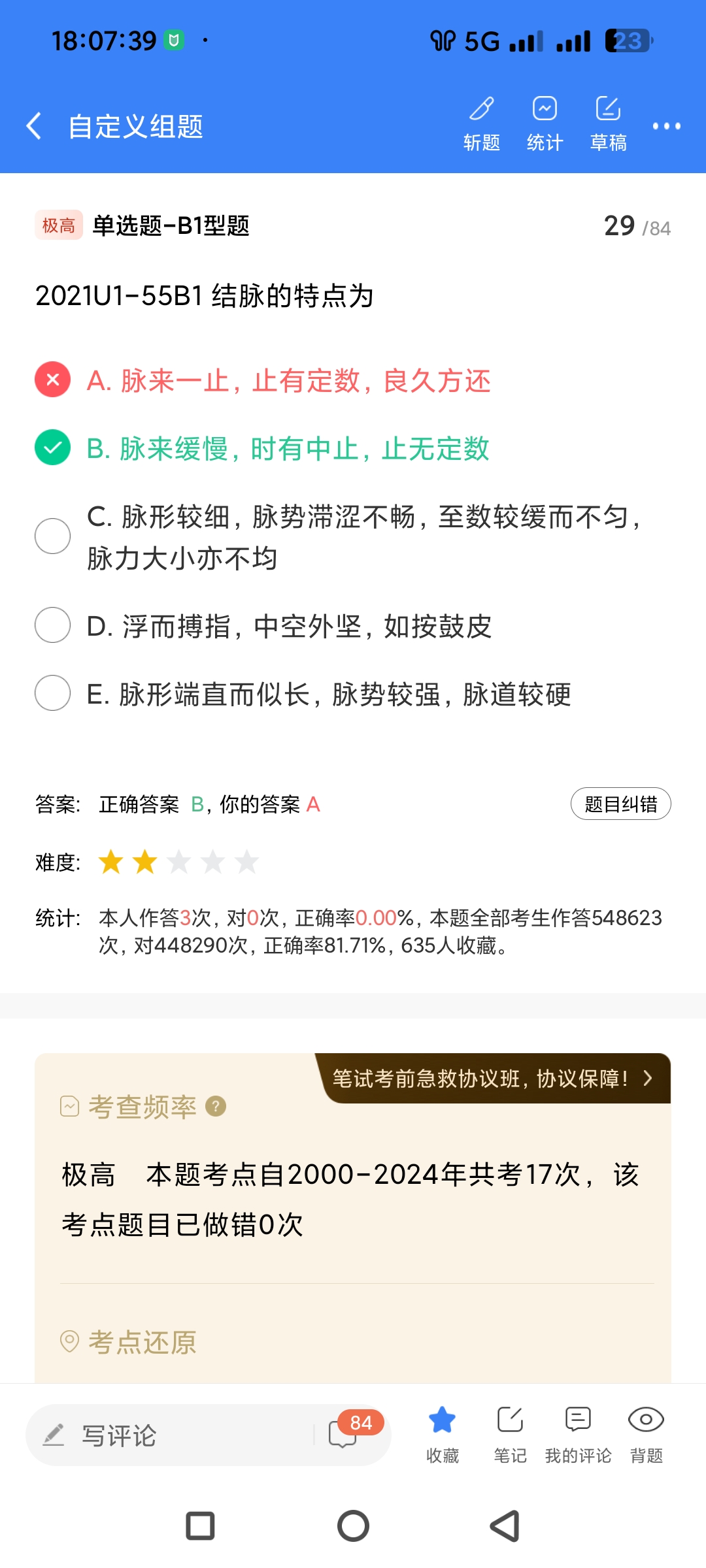Go back from 自定义组题

tap(34, 125)
